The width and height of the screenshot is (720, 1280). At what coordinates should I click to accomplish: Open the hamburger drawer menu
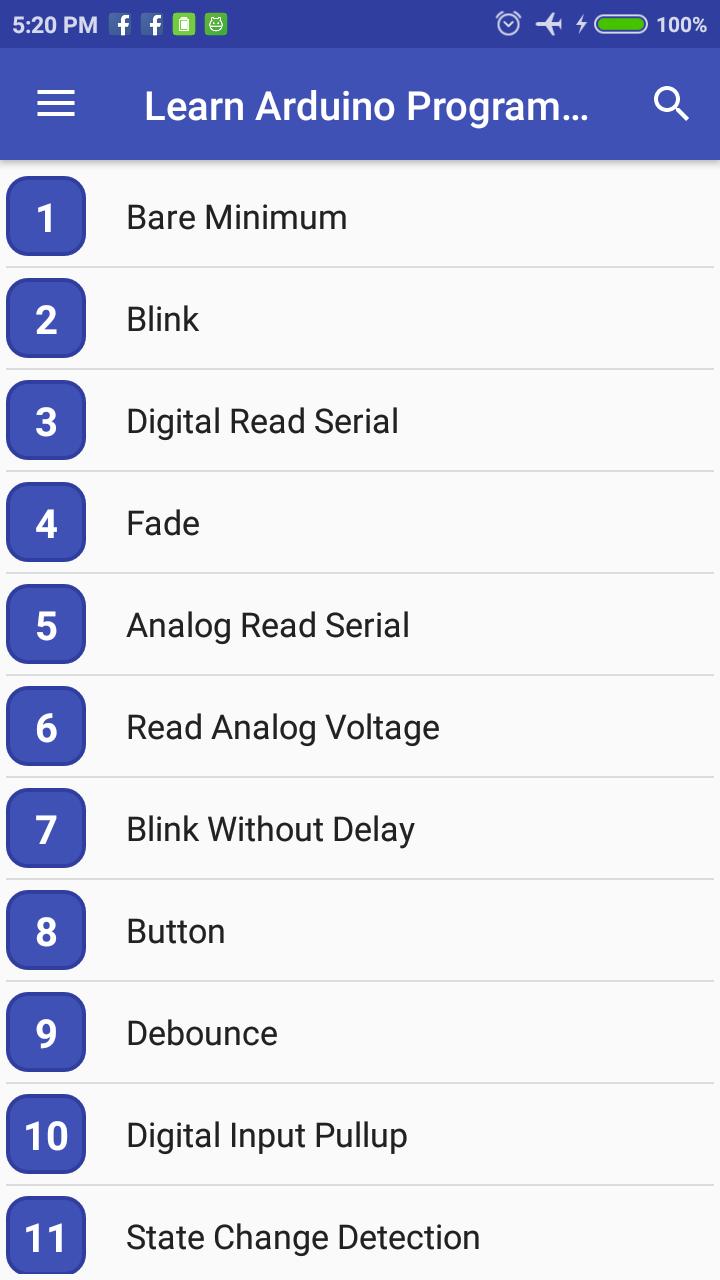click(x=56, y=104)
